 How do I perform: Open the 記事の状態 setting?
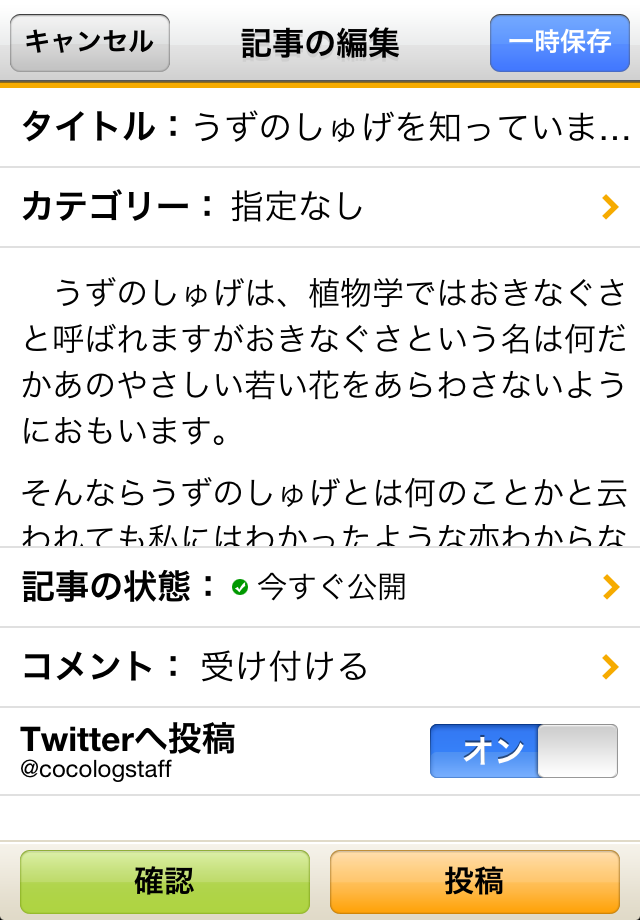tap(320, 587)
